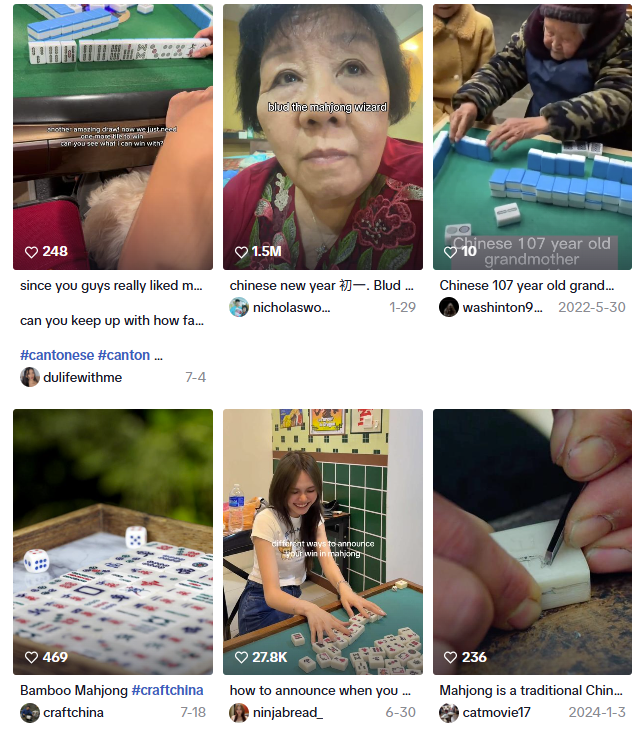Viewport: 641px width, 730px height.
Task: Open craftchina's profile
Action: point(73,713)
